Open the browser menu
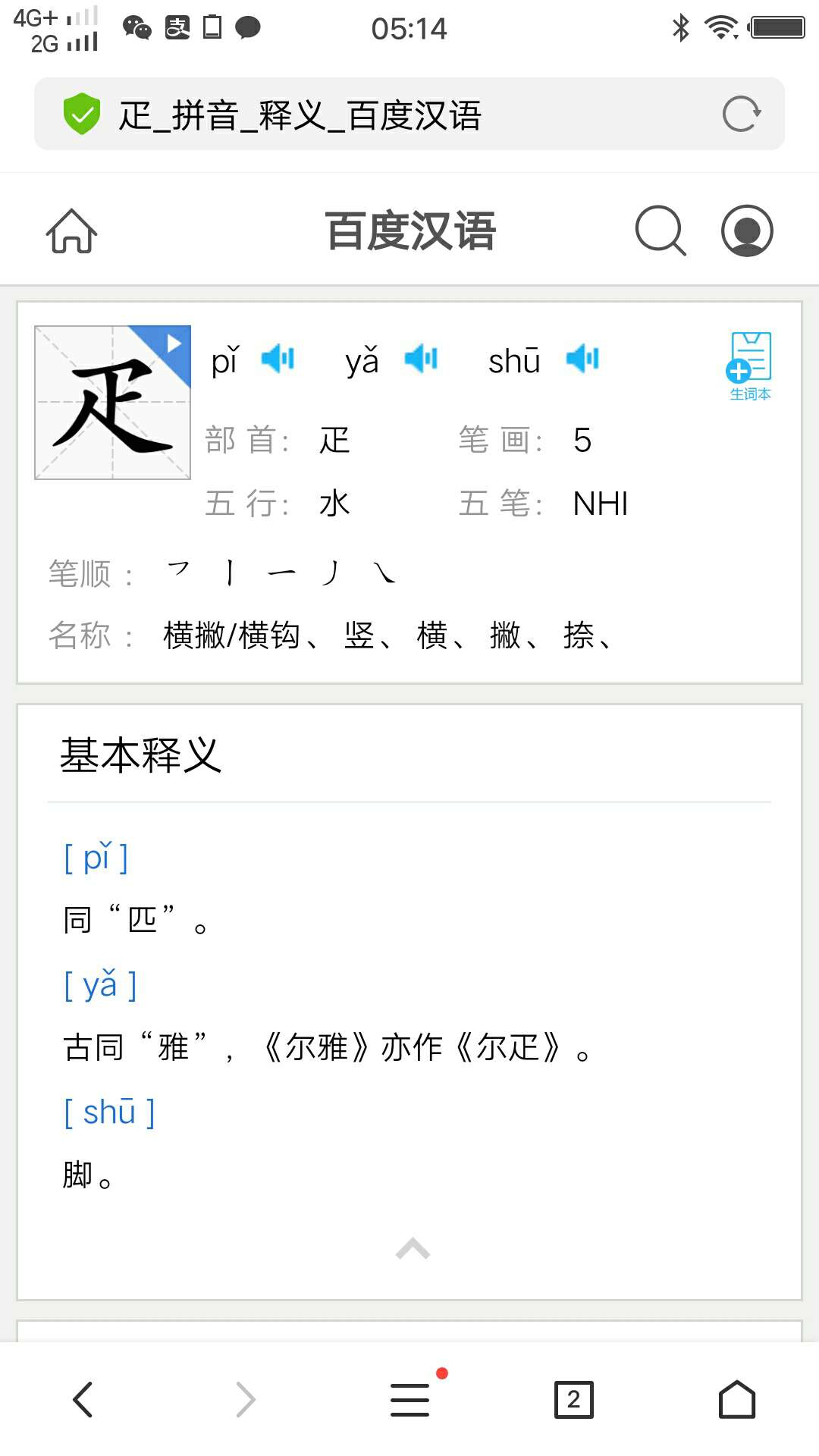 pyautogui.click(x=410, y=1399)
